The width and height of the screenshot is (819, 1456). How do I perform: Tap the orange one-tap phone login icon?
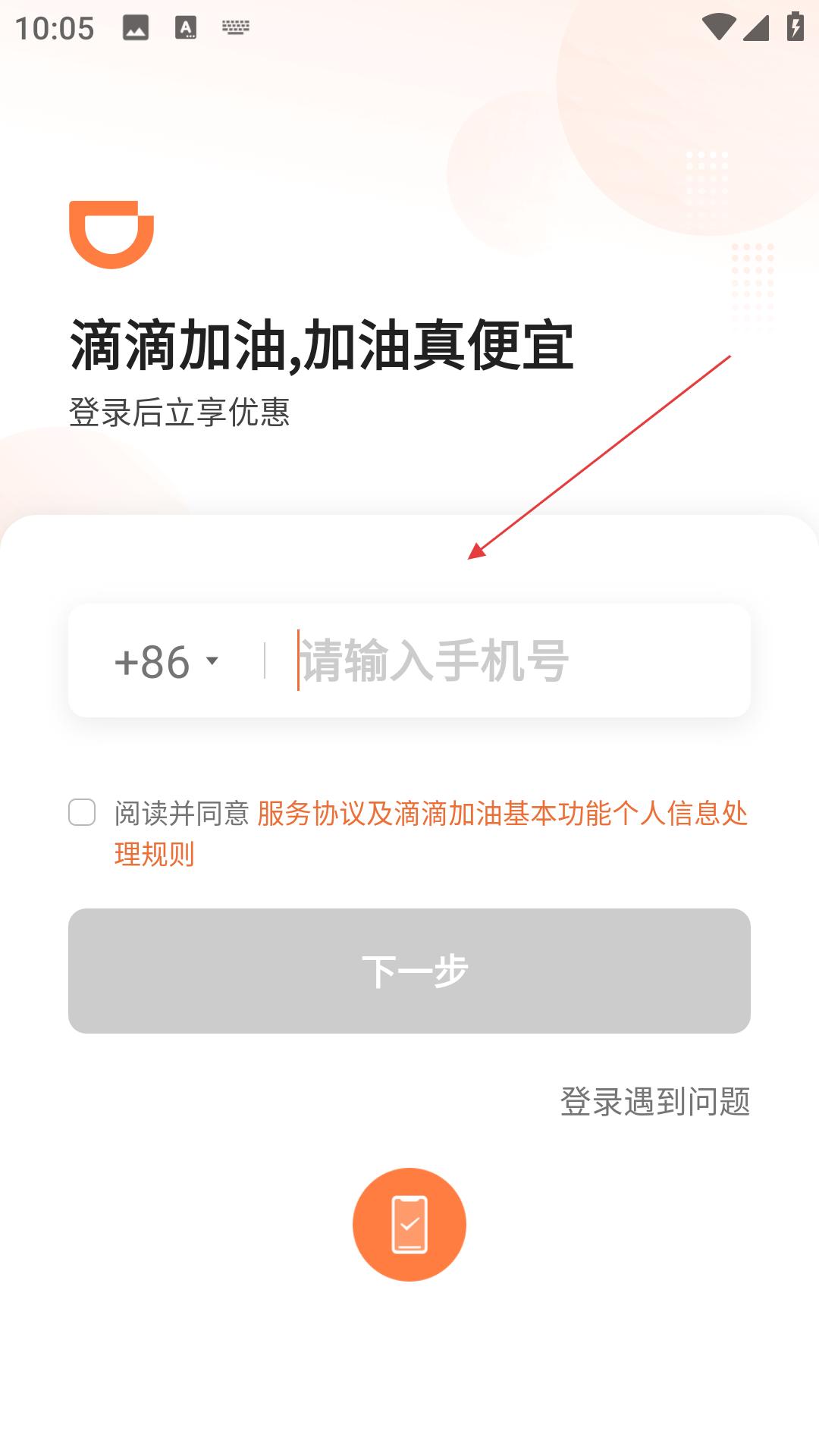409,1224
